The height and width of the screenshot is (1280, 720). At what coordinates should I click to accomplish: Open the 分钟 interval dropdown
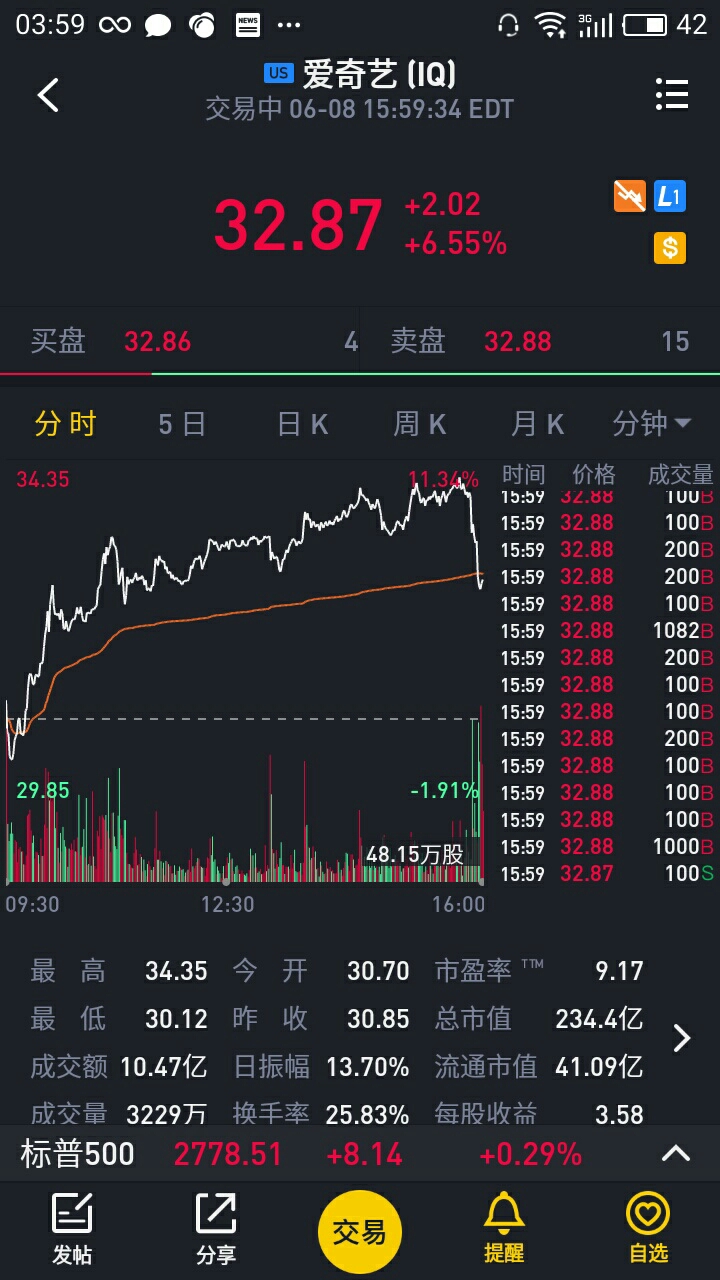(652, 424)
